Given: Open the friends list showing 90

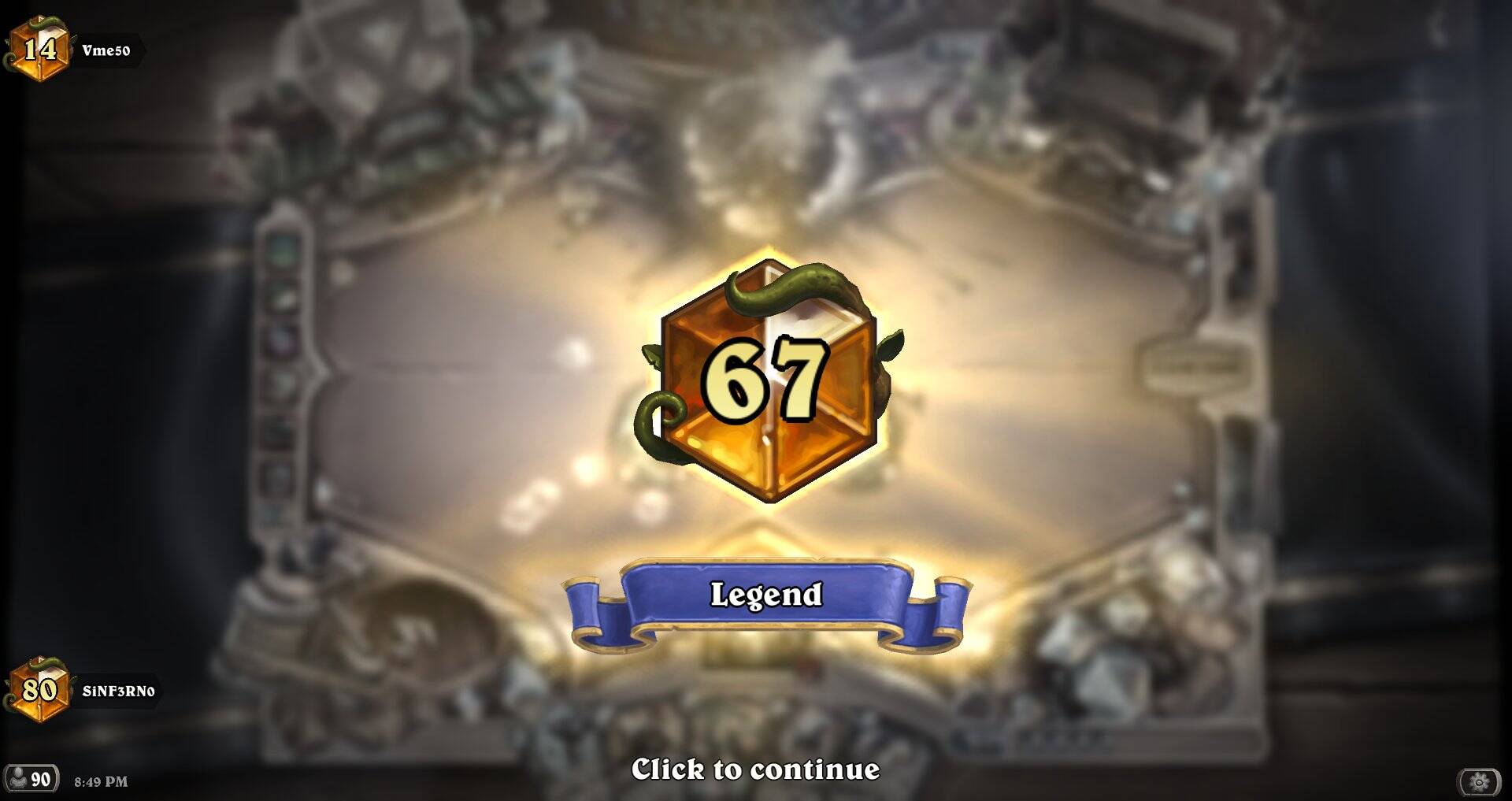Looking at the screenshot, I should 31,779.
